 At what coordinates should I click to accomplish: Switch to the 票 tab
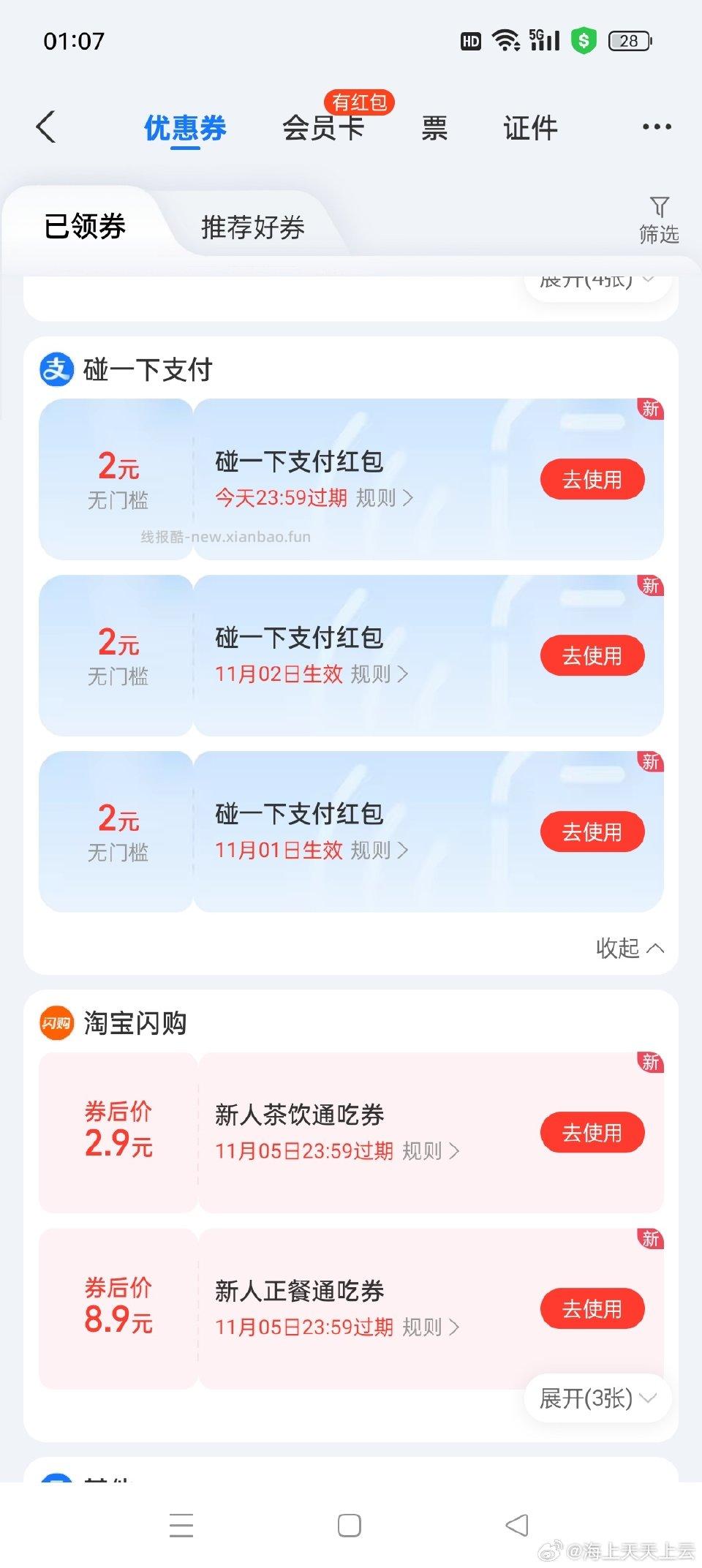tap(433, 127)
